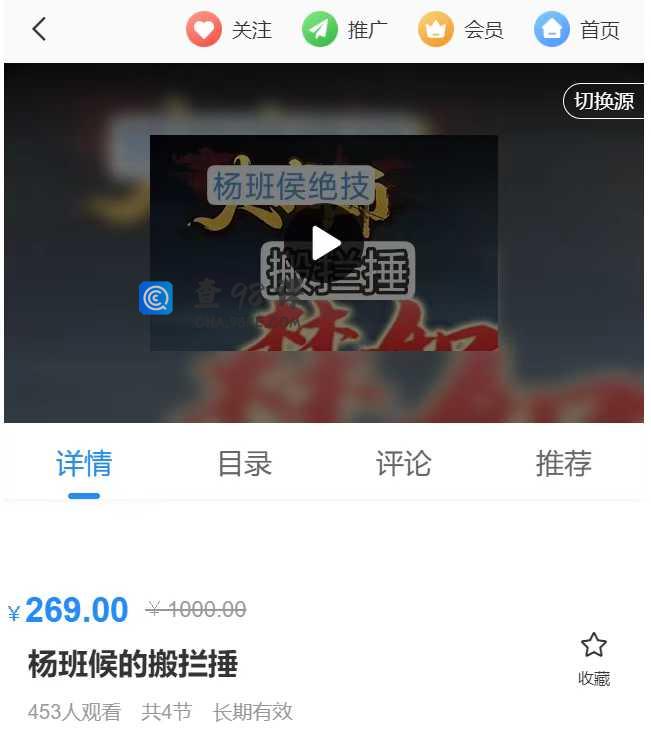Image resolution: width=651 pixels, height=732 pixels.
Task: Switch to the 评论 tab
Action: (404, 464)
